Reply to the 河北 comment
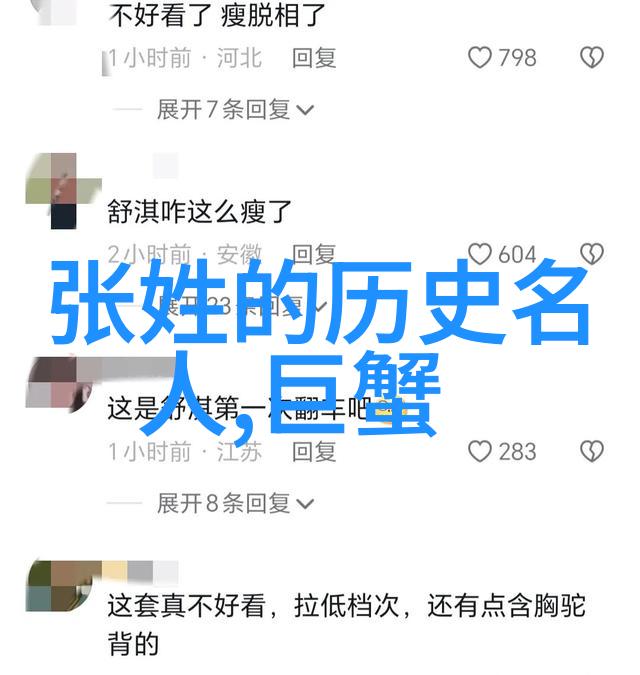The width and height of the screenshot is (640, 675). tap(314, 58)
